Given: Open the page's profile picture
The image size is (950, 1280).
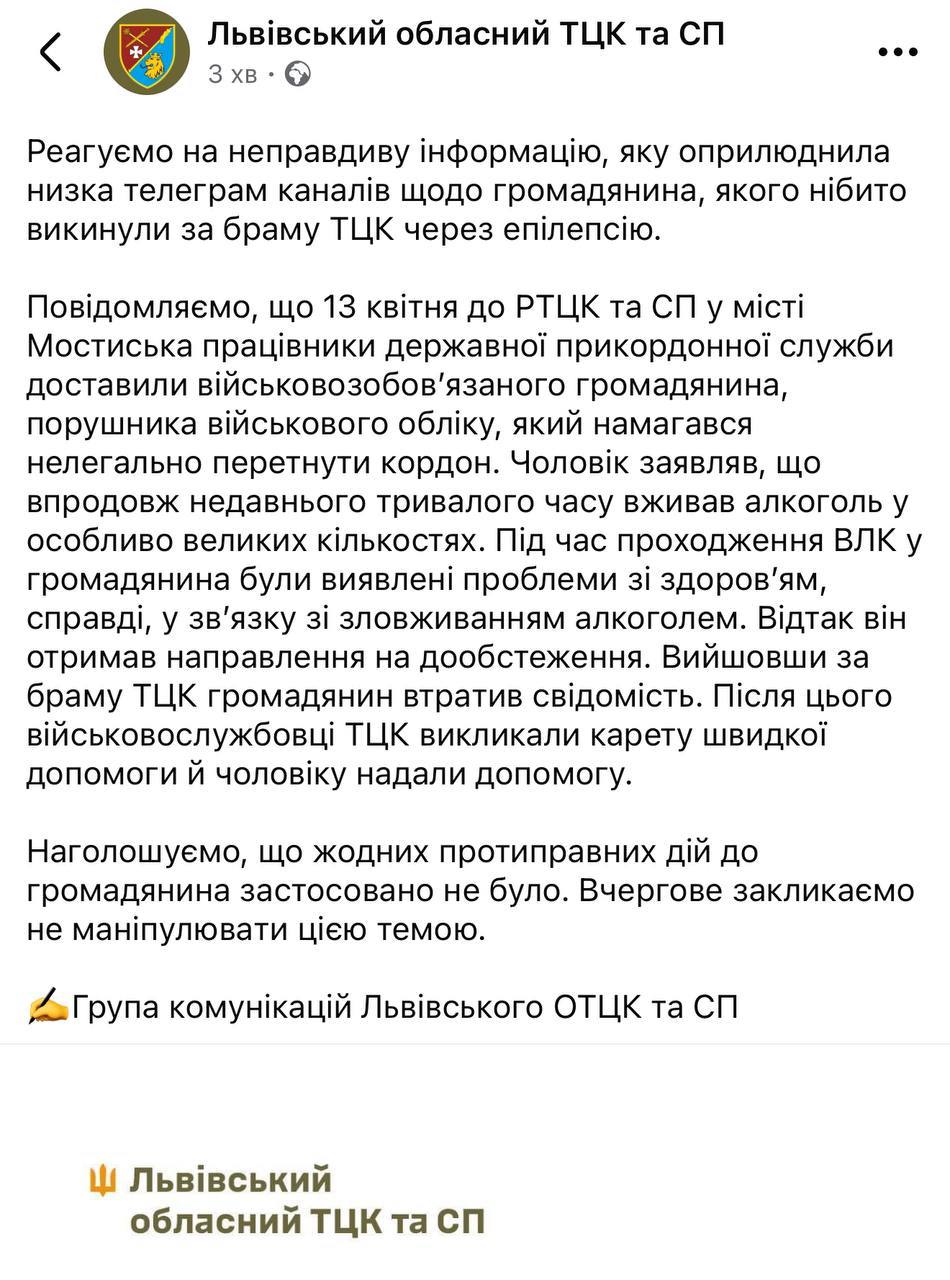Looking at the screenshot, I should point(147,53).
